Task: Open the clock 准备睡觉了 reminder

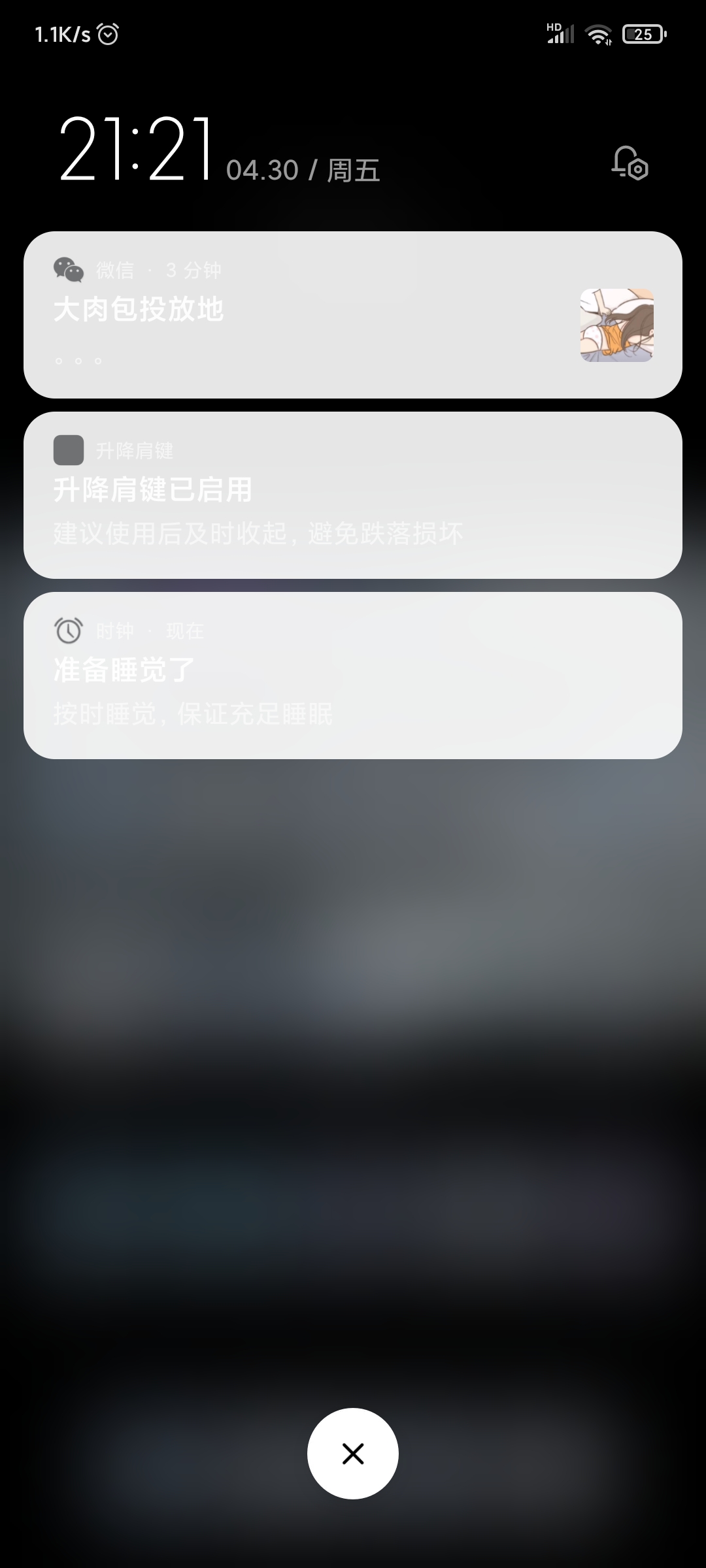Action: [x=353, y=676]
